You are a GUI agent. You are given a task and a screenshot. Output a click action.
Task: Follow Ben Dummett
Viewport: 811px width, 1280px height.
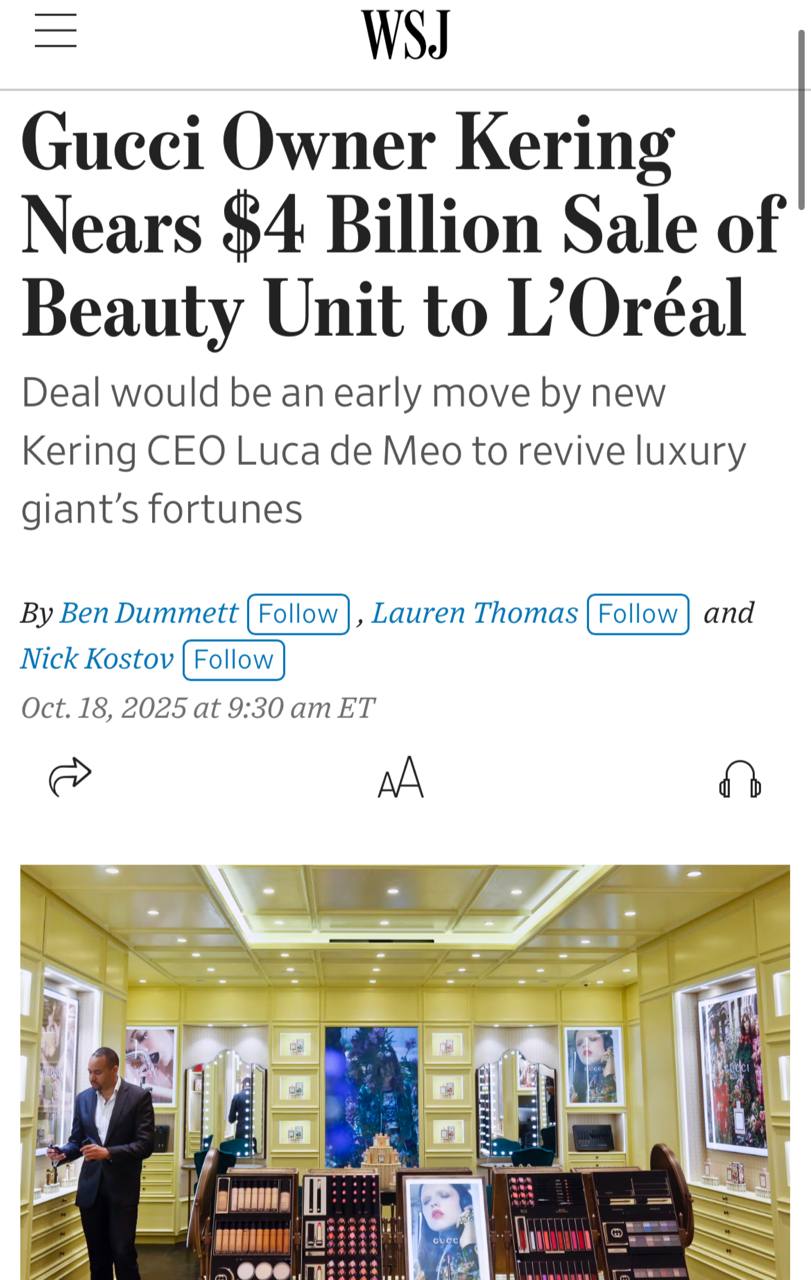(x=298, y=614)
